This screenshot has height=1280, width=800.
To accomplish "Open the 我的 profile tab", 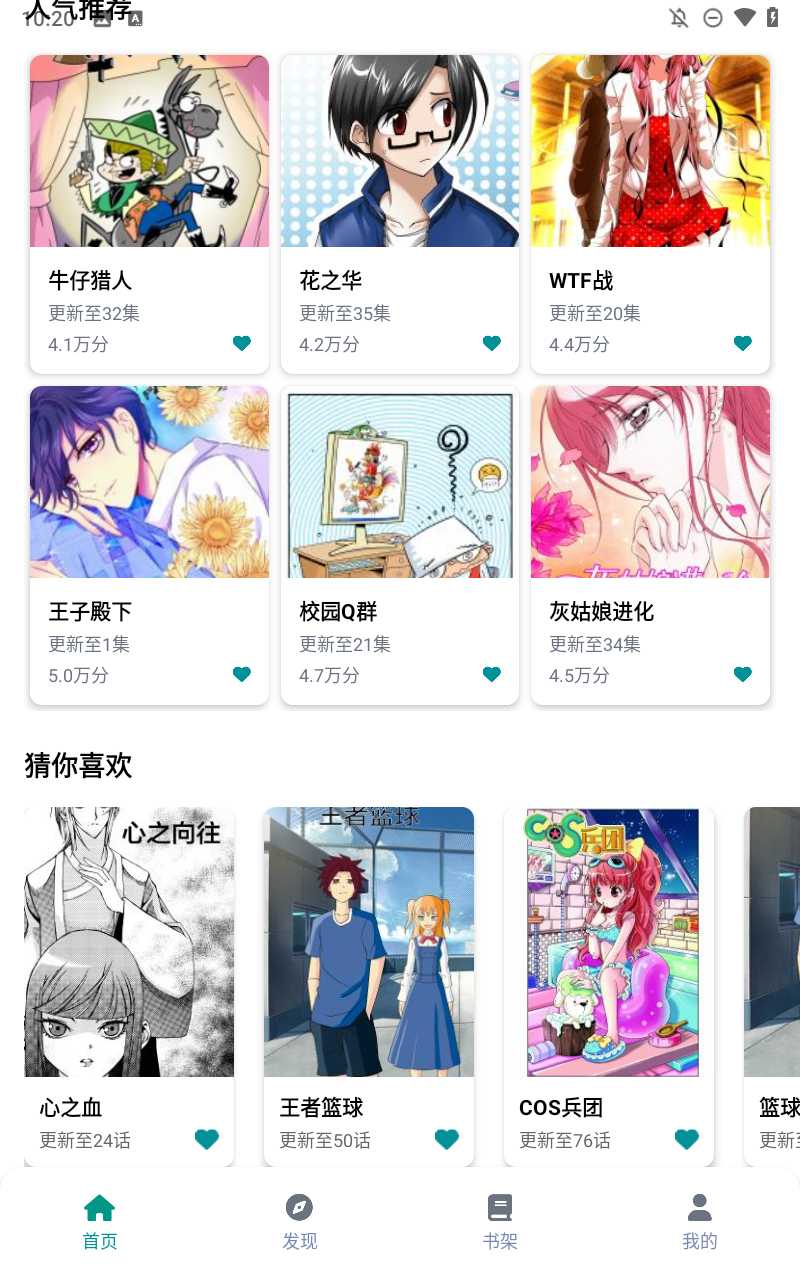I will [699, 1221].
